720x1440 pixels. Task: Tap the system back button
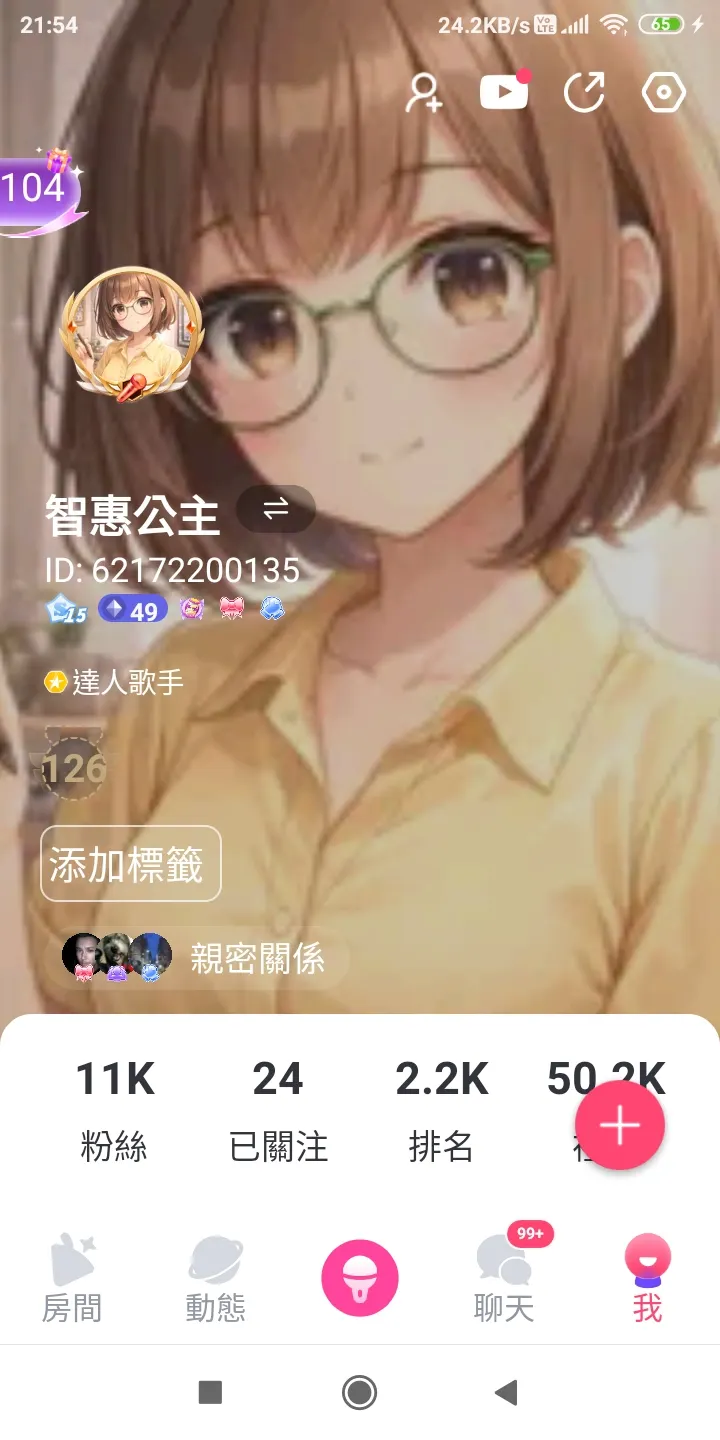pyautogui.click(x=506, y=1392)
